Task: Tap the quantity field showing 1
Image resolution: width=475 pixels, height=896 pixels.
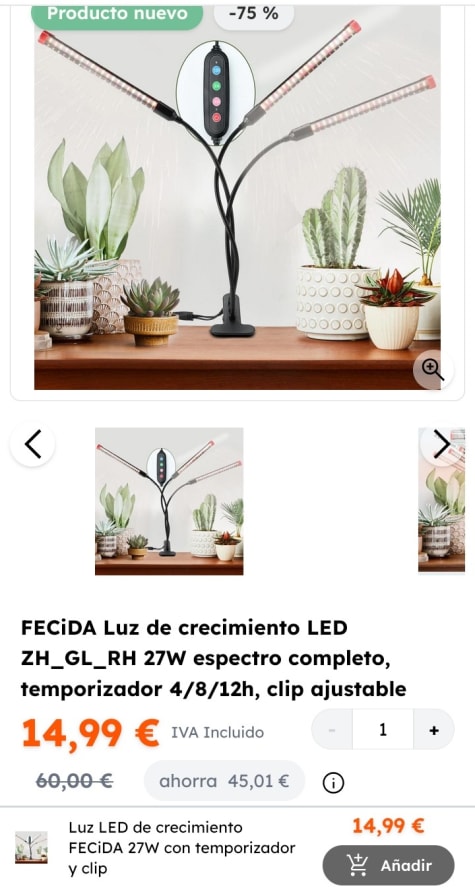Action: click(x=383, y=730)
